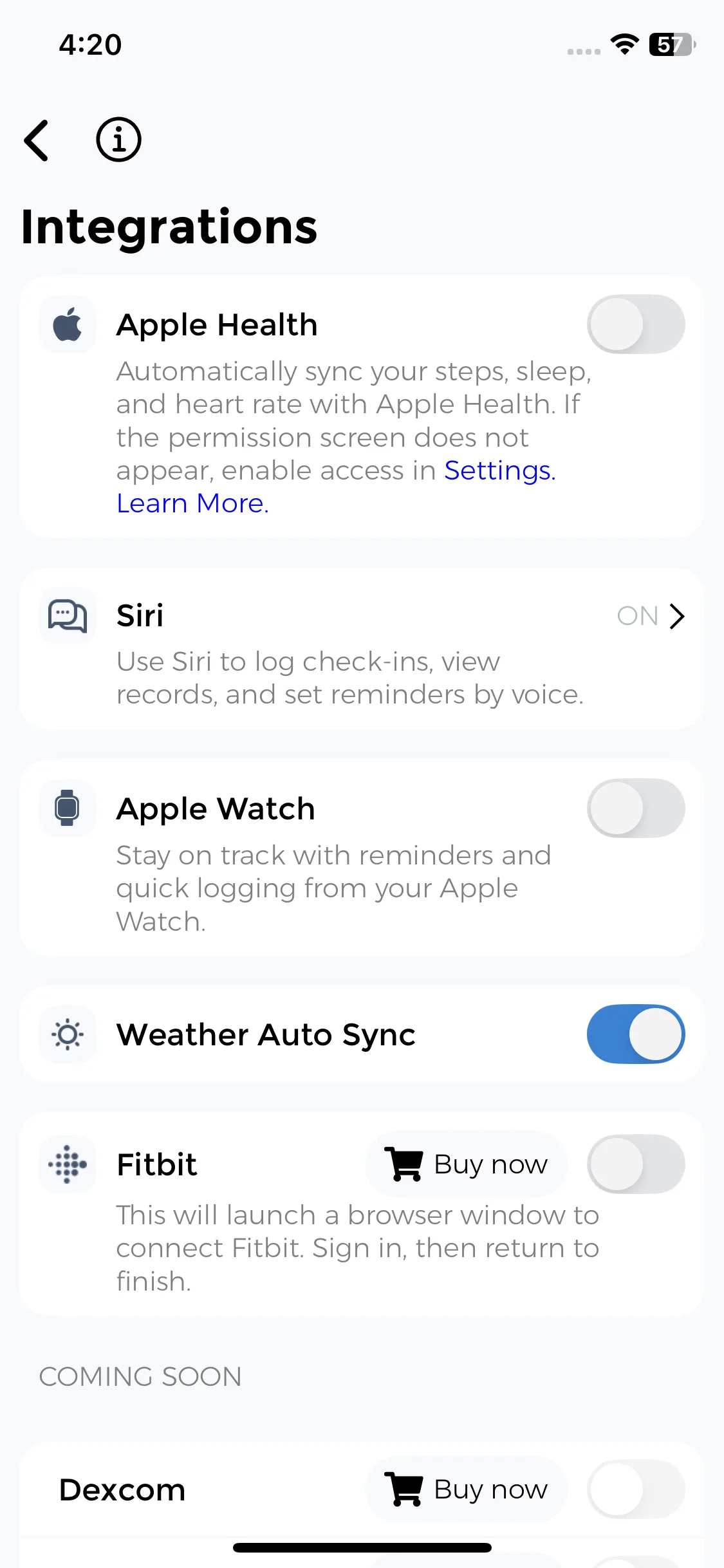Viewport: 724px width, 1568px height.
Task: Tap the Buy now button for Dexcom
Action: 465,1489
